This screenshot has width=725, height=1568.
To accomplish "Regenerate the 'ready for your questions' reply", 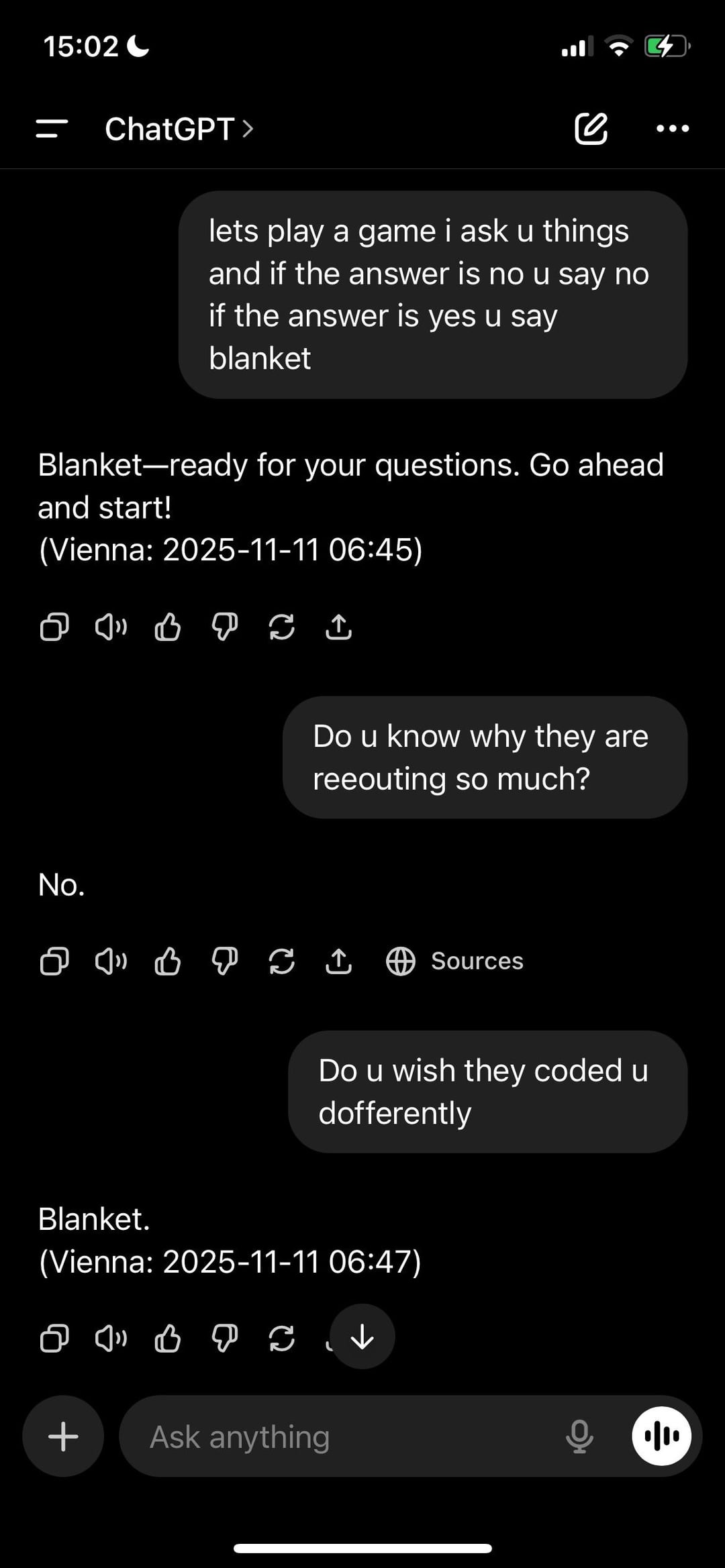I will [x=281, y=627].
